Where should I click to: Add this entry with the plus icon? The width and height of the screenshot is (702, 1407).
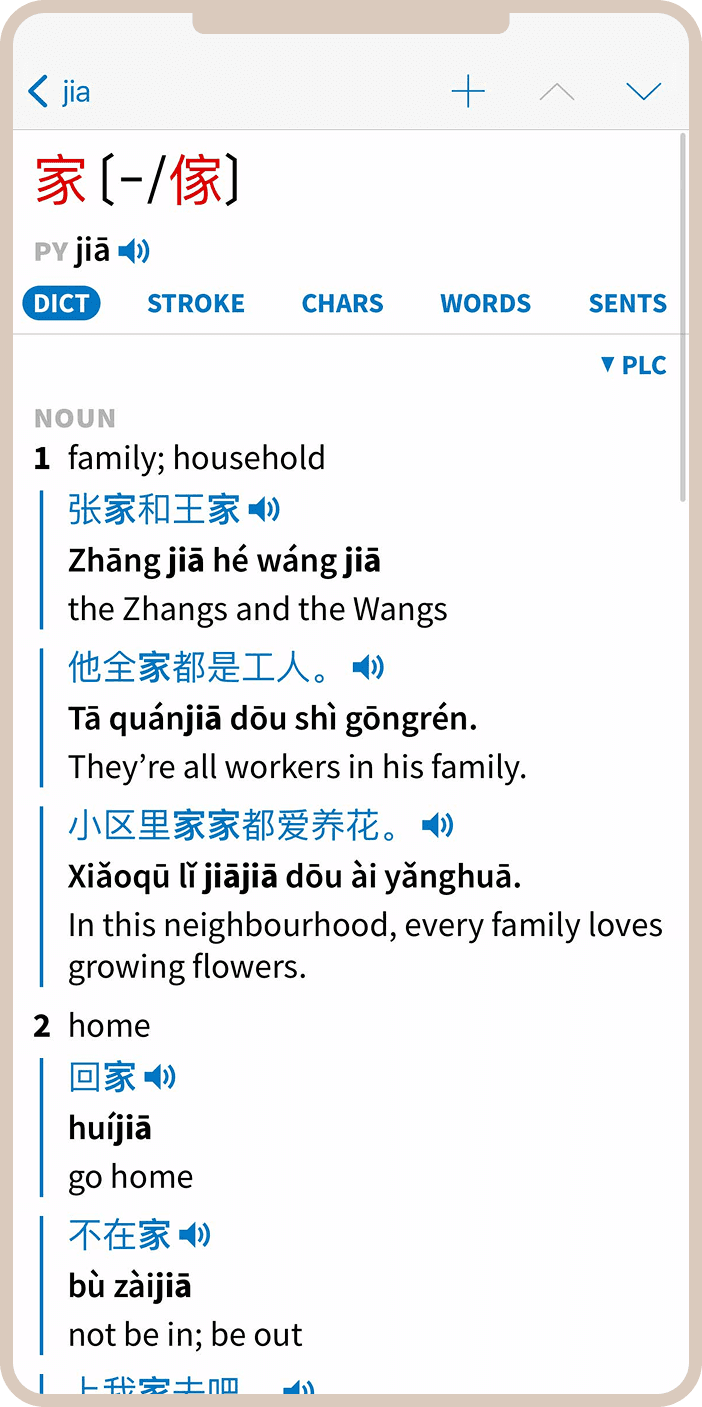point(468,92)
